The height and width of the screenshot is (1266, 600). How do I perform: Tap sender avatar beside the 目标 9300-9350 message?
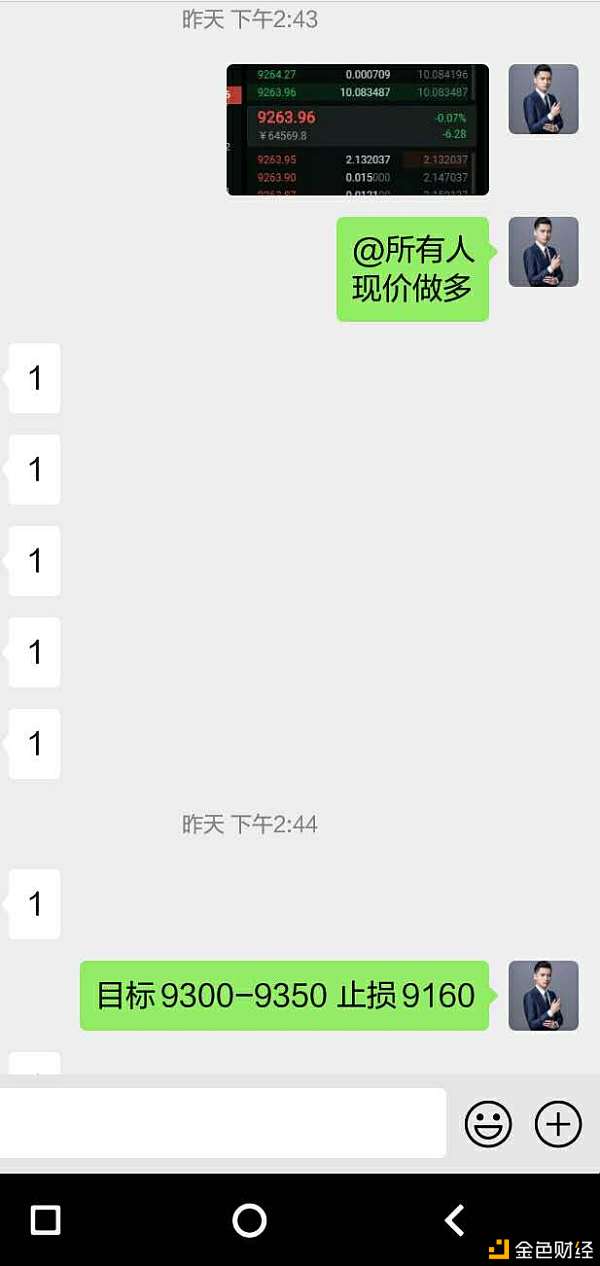543,996
